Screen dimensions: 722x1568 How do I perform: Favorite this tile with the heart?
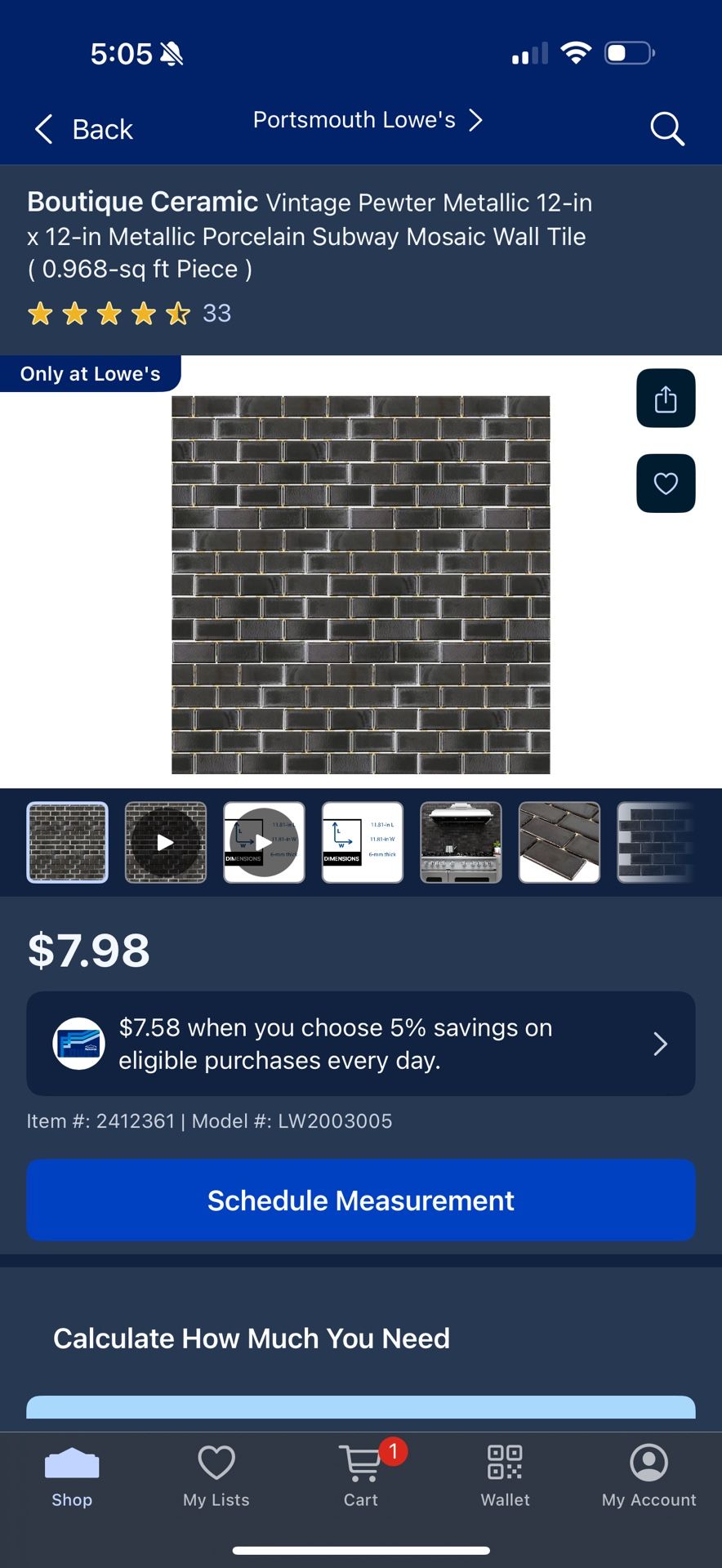pyautogui.click(x=666, y=483)
